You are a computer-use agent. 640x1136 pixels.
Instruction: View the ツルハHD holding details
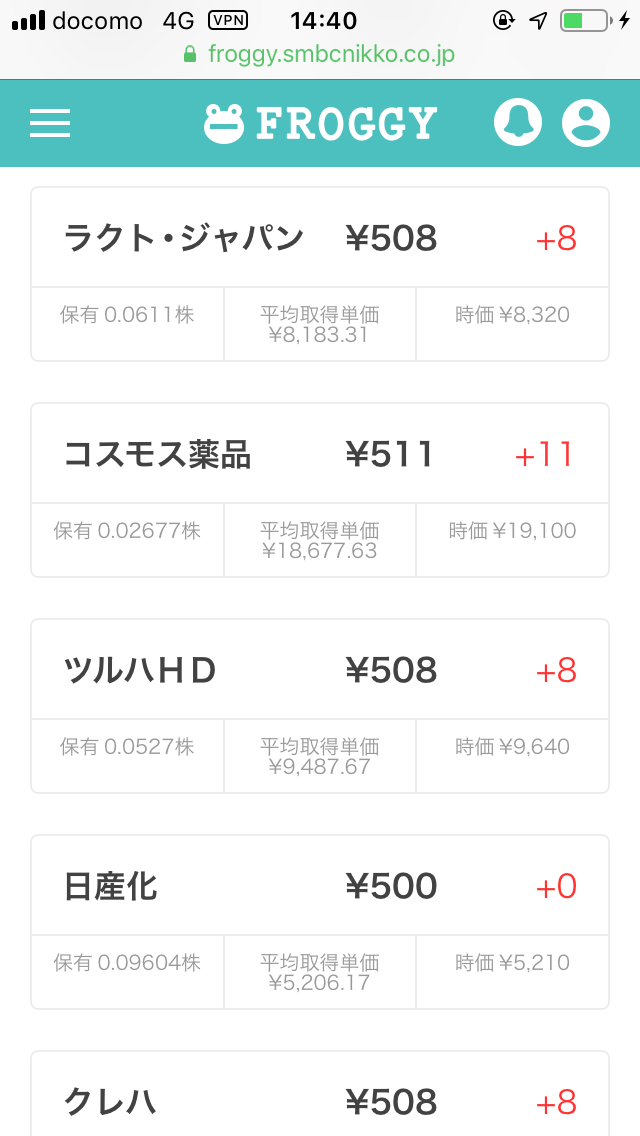[320, 672]
